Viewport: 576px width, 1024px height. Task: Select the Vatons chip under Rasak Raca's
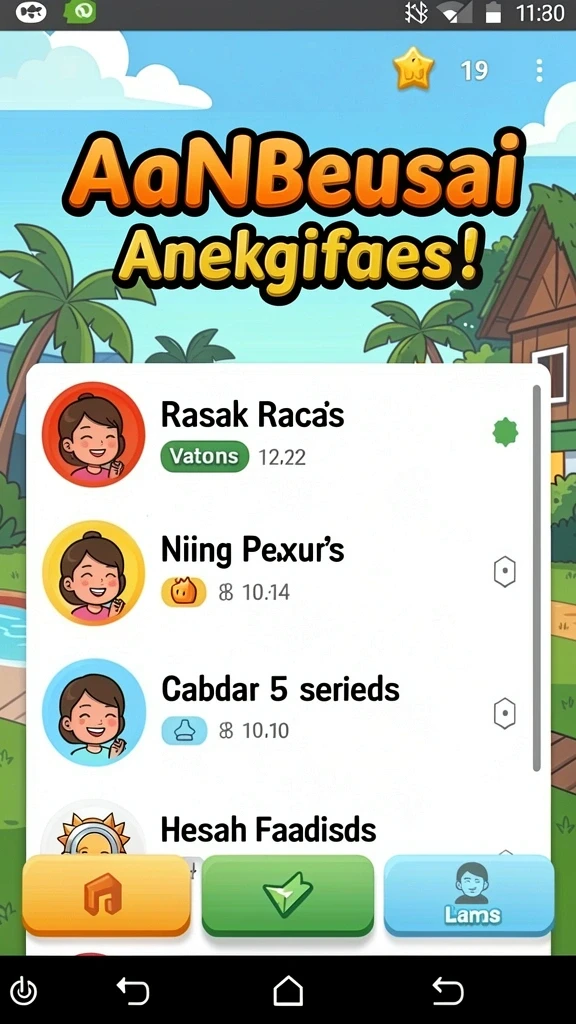[204, 456]
